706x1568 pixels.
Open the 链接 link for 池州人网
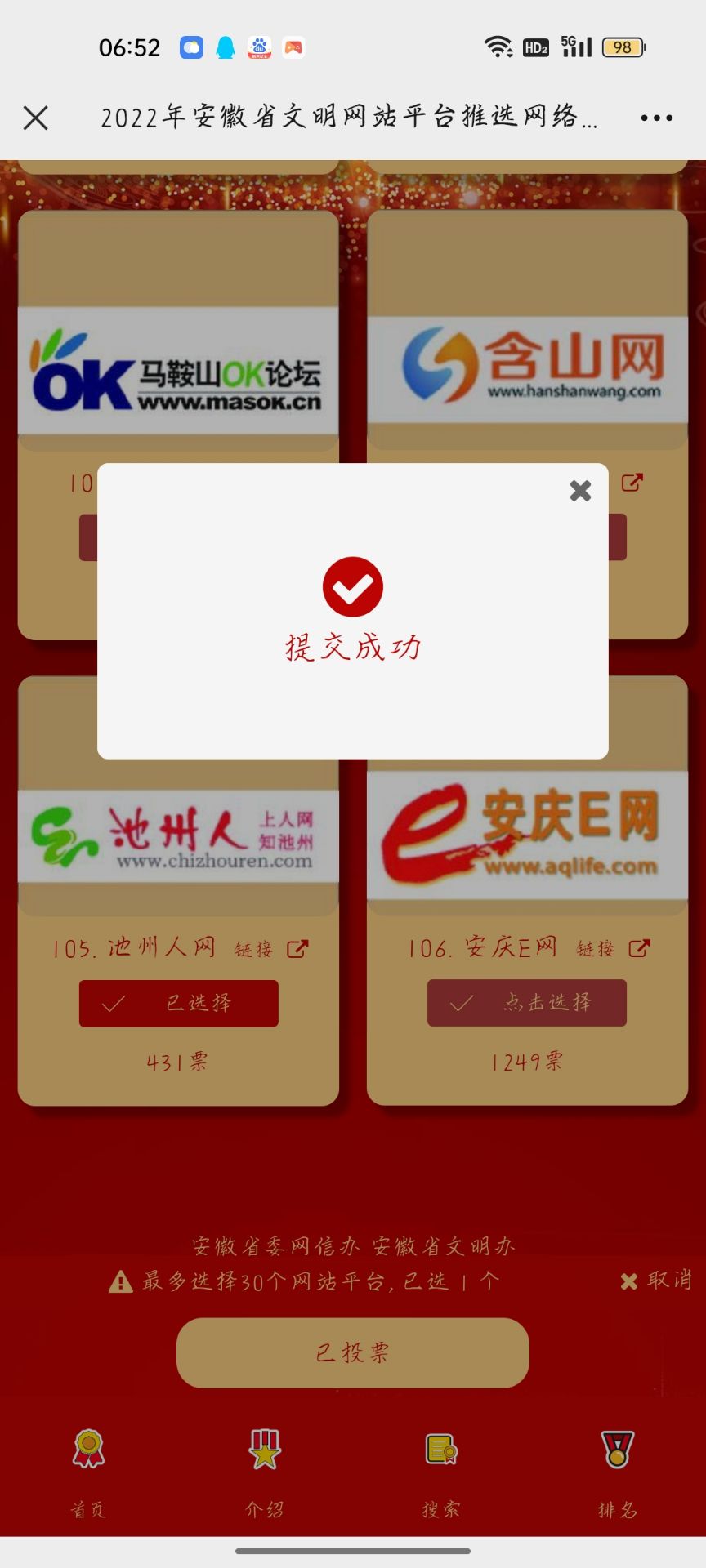[x=270, y=949]
